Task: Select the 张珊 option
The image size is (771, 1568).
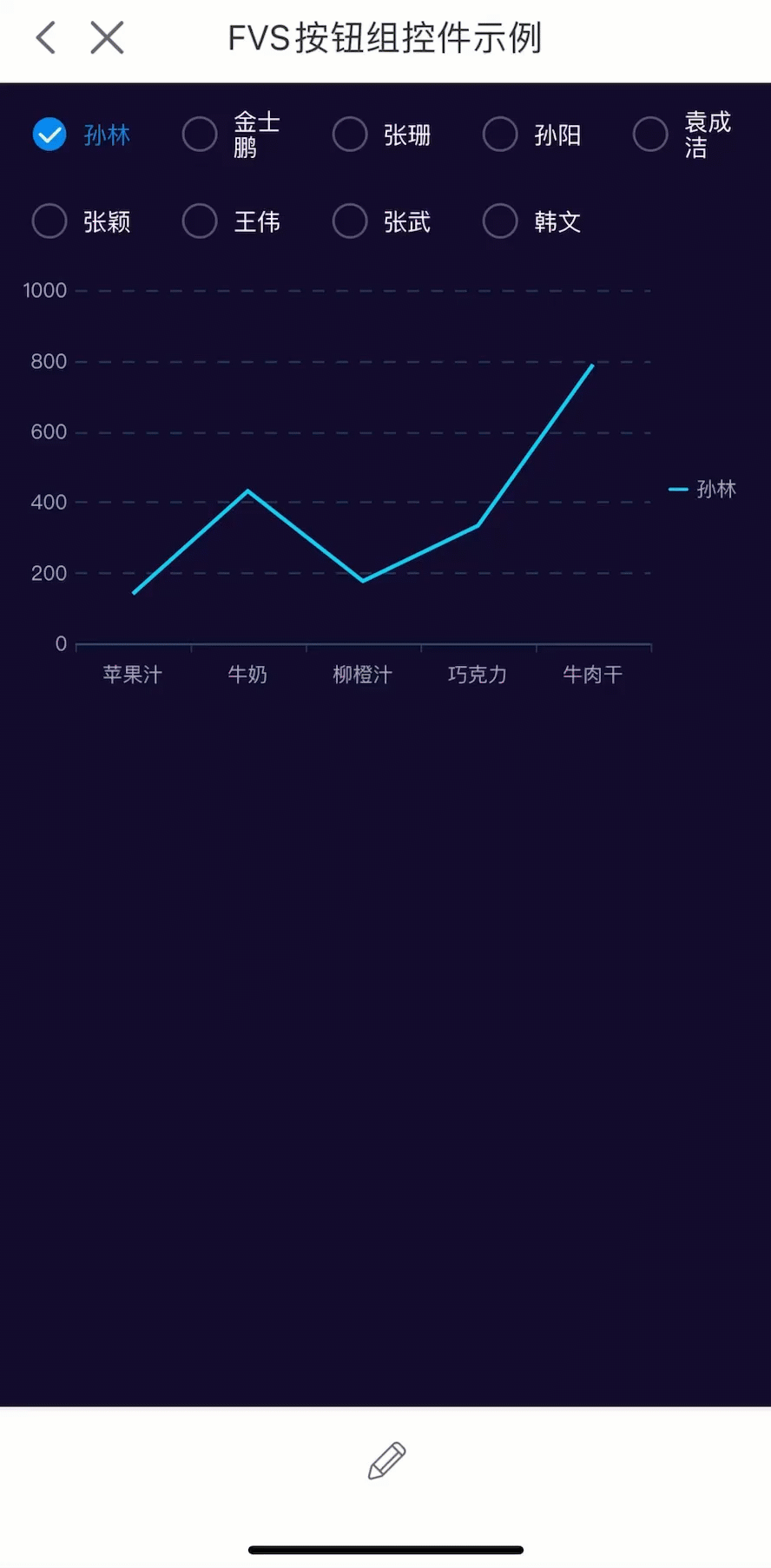Action: 350,135
